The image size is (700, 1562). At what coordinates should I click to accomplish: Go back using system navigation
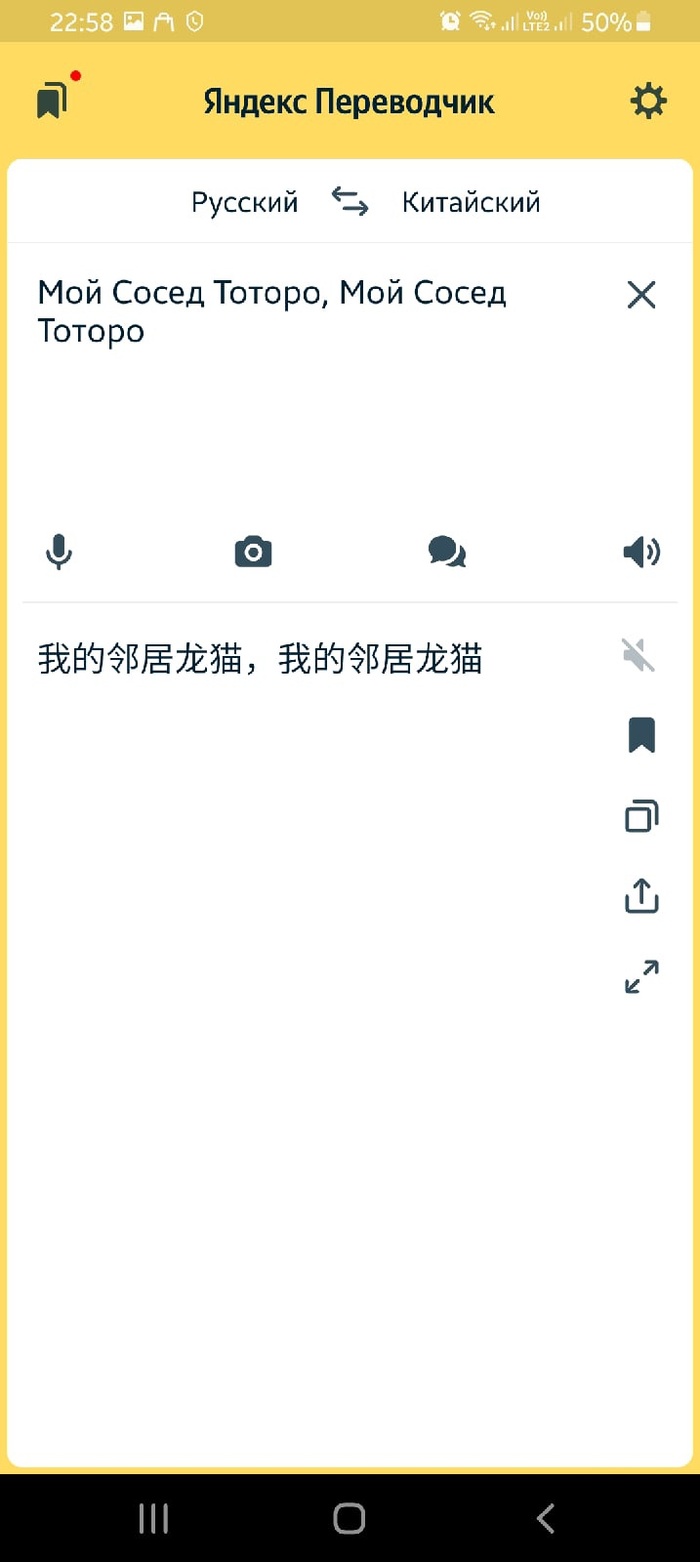(545, 1519)
